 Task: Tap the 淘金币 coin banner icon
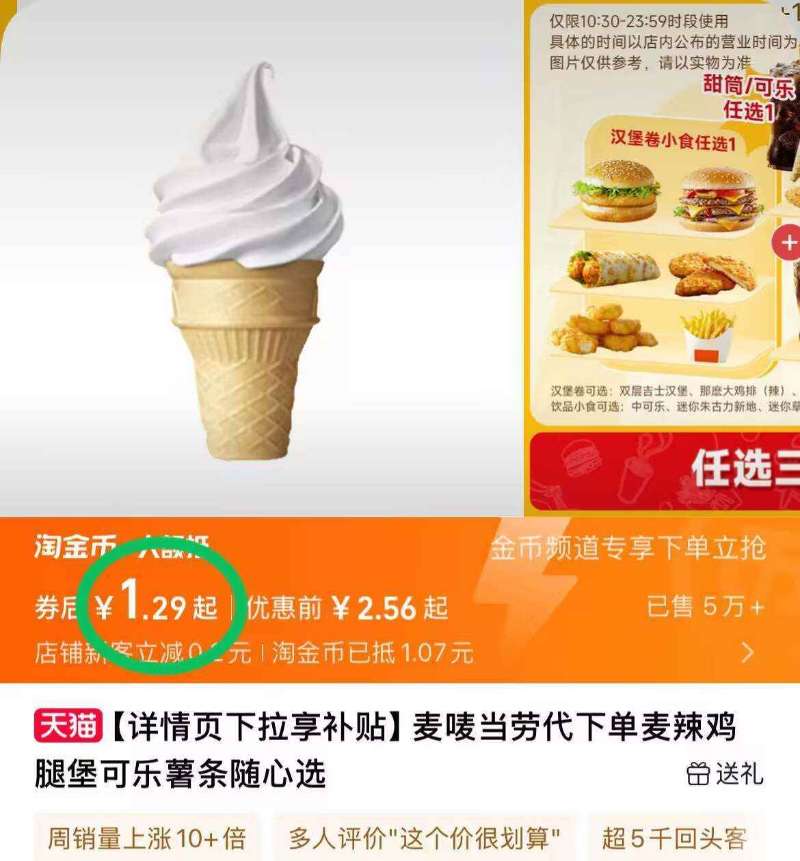65,543
